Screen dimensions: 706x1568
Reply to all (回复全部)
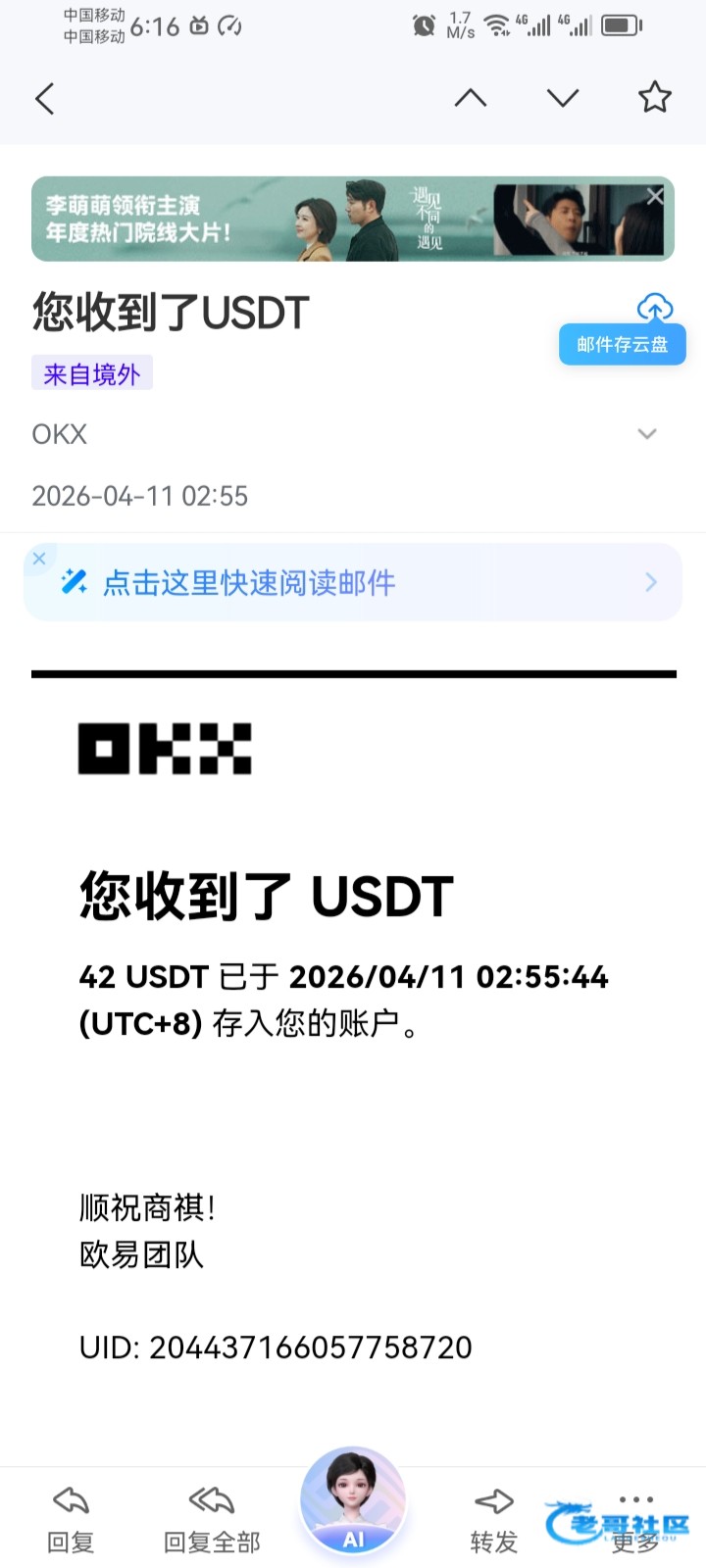pyautogui.click(x=212, y=1519)
